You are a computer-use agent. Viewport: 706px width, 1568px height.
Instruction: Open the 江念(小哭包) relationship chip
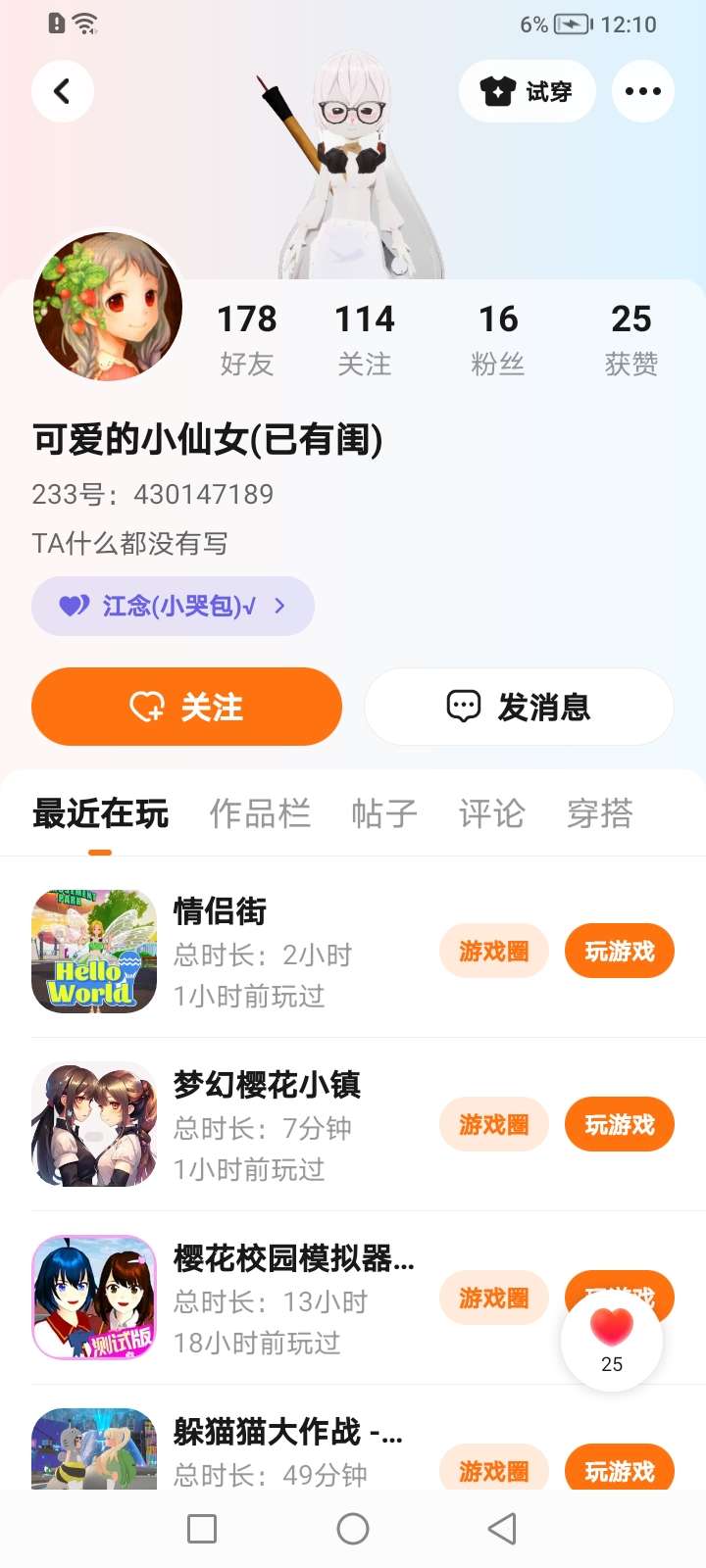tap(173, 606)
